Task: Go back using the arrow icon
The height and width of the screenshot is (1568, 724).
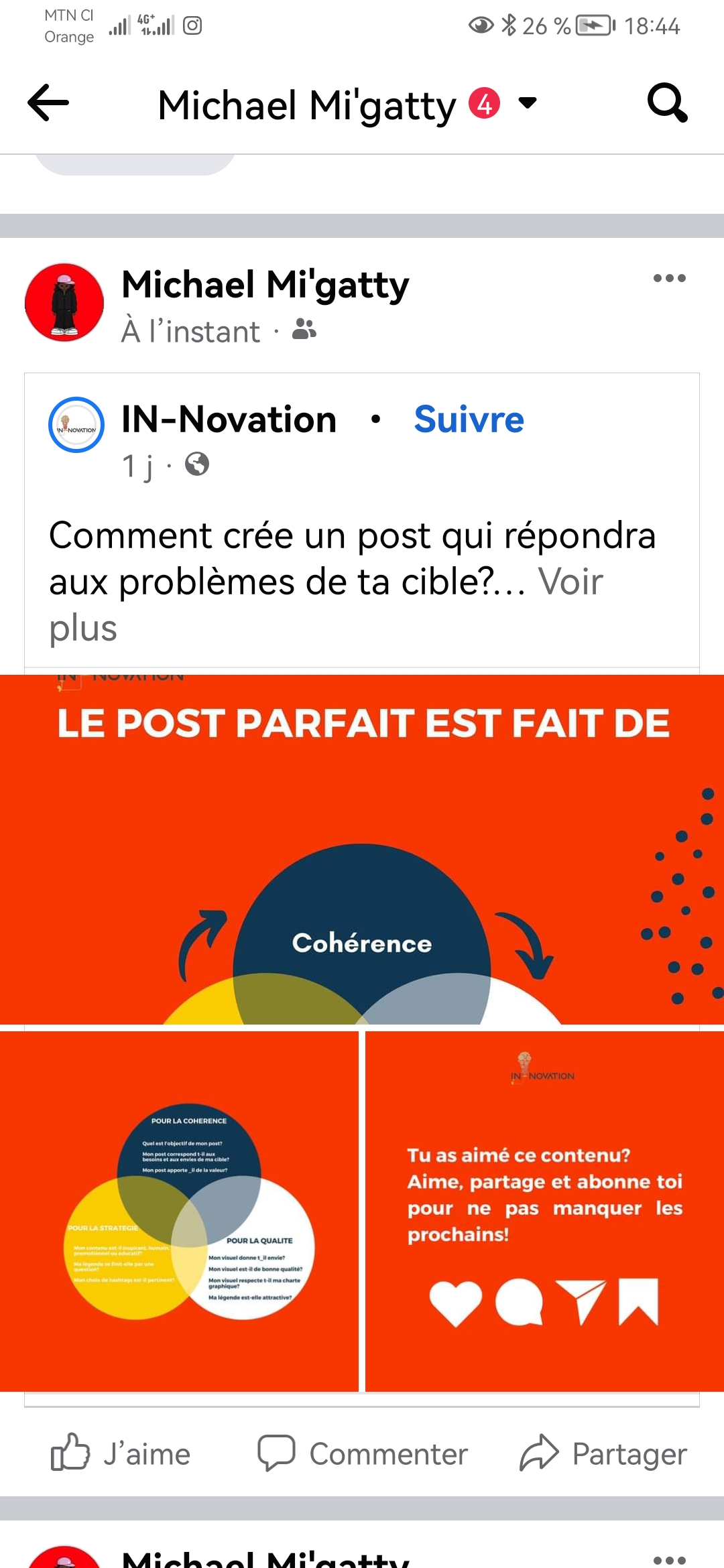Action: 48,103
